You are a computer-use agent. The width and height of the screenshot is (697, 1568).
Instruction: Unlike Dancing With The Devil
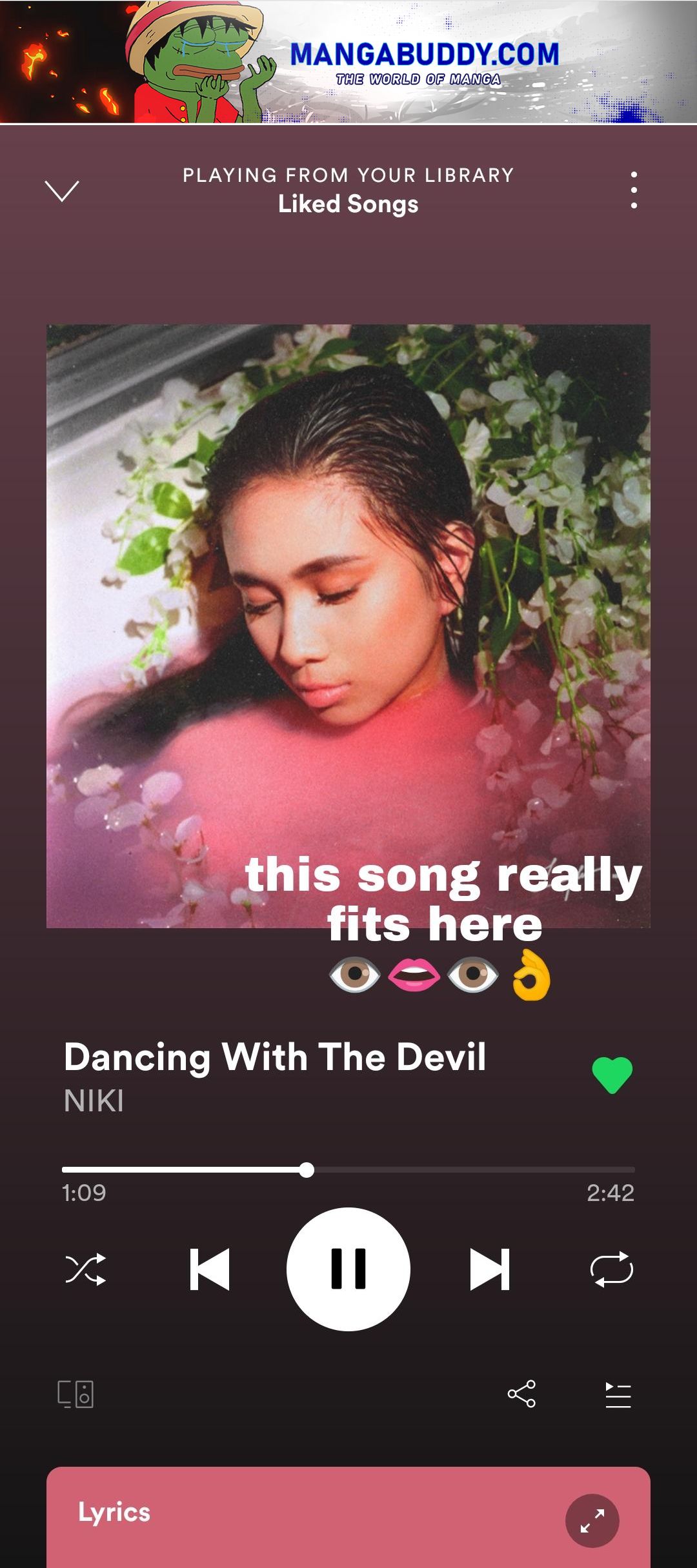coord(612,1075)
